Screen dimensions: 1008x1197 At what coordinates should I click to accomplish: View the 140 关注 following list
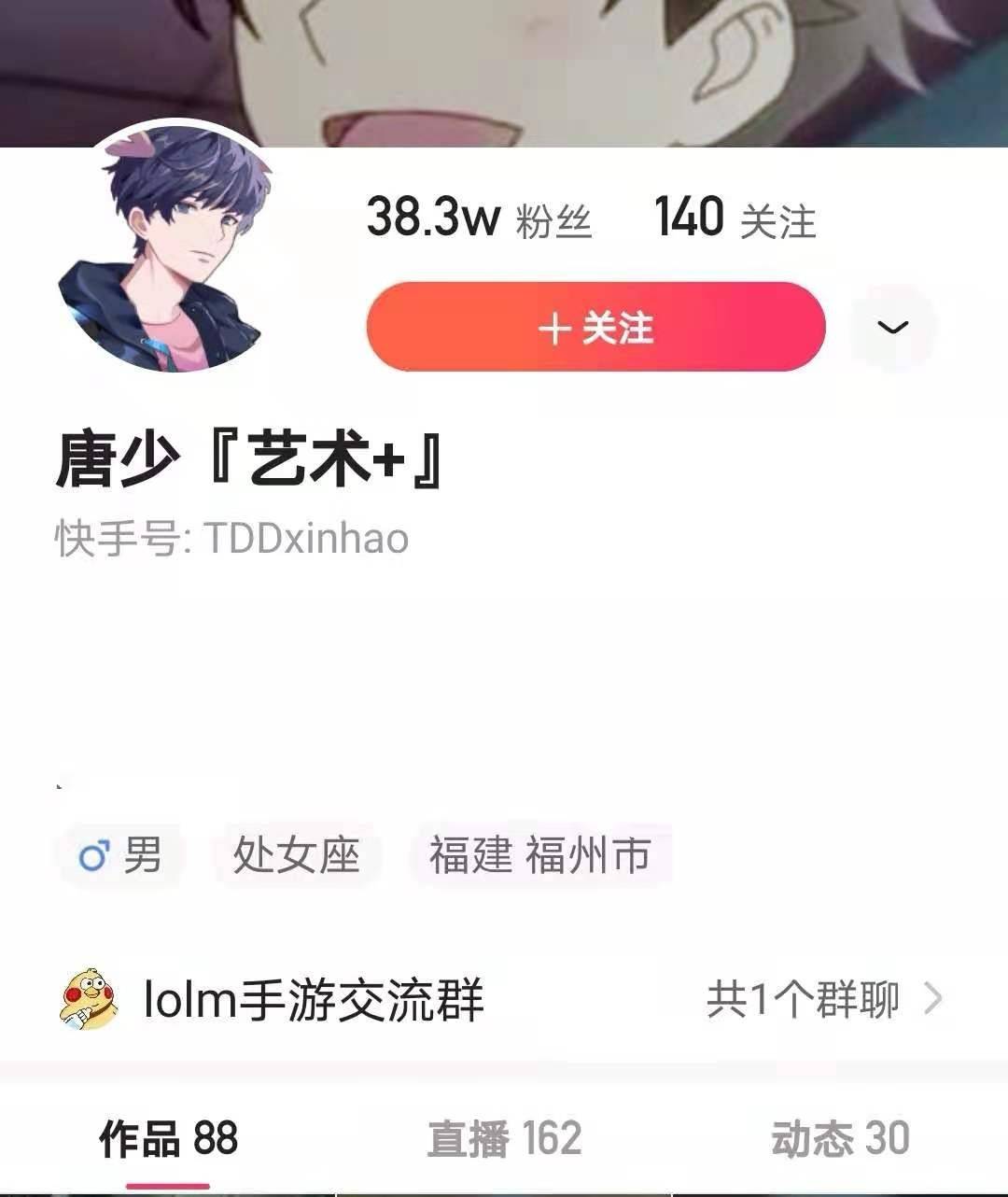coord(735,218)
